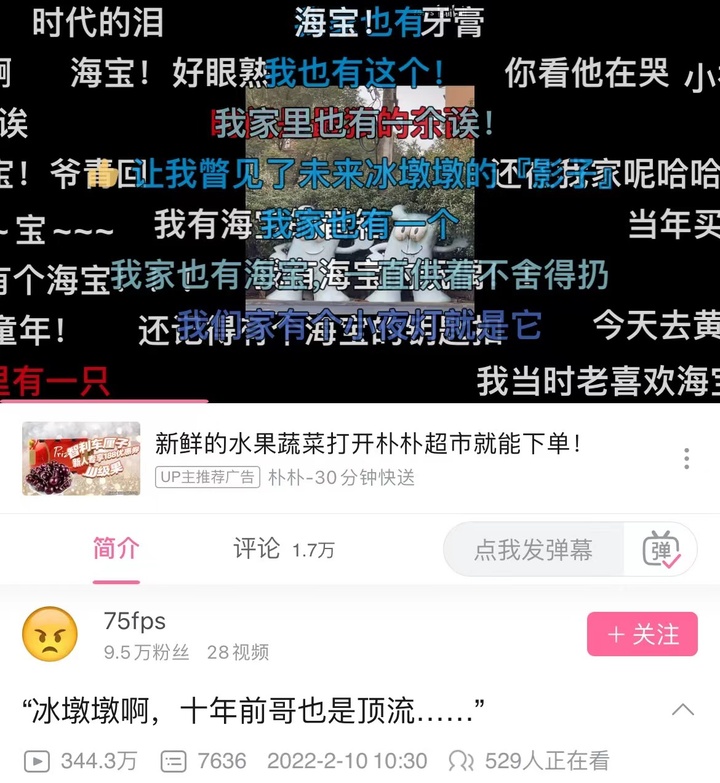The height and width of the screenshot is (783, 720).
Task: Tap the 点我发弹幕 input field
Action: coord(534,550)
